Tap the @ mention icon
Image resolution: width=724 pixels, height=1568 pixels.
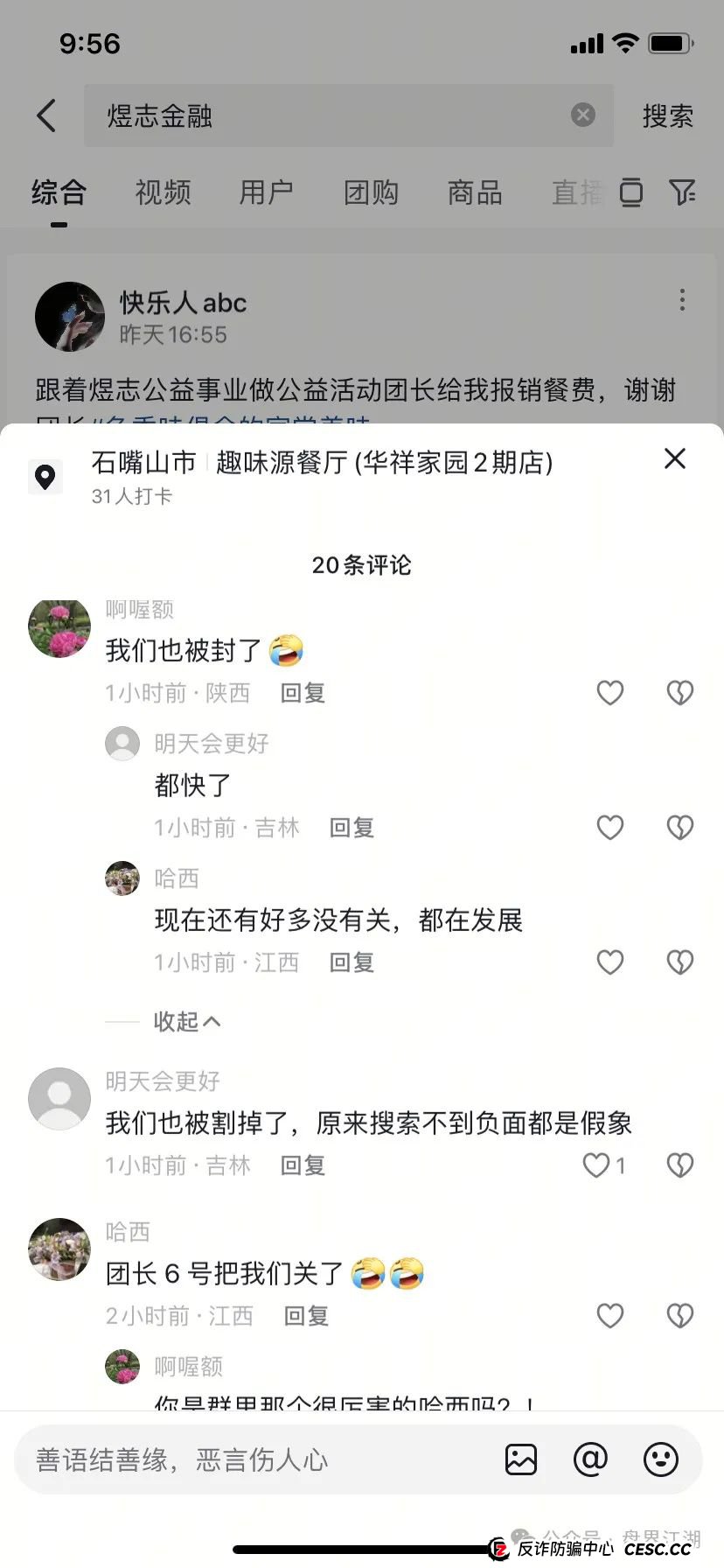click(x=591, y=1459)
